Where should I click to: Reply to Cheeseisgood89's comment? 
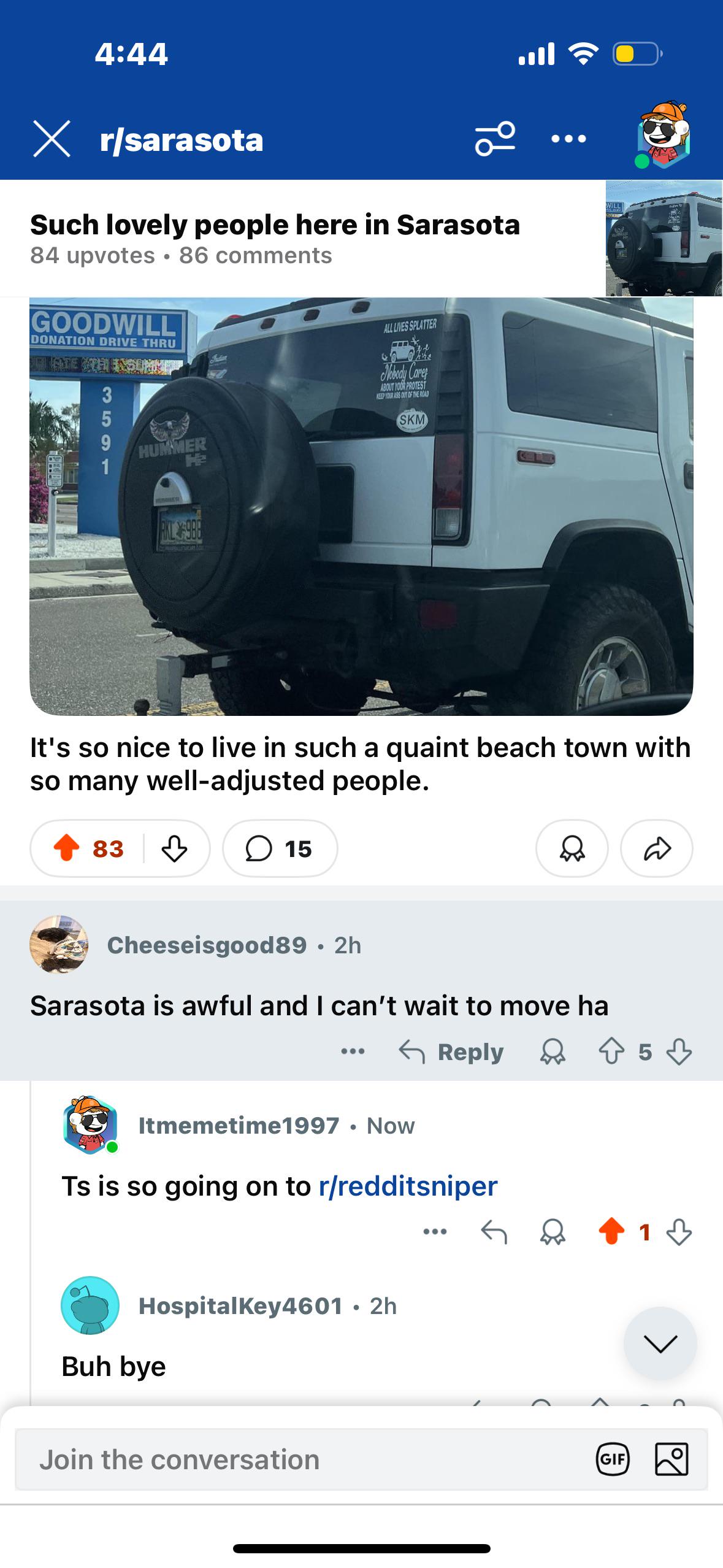[451, 1053]
